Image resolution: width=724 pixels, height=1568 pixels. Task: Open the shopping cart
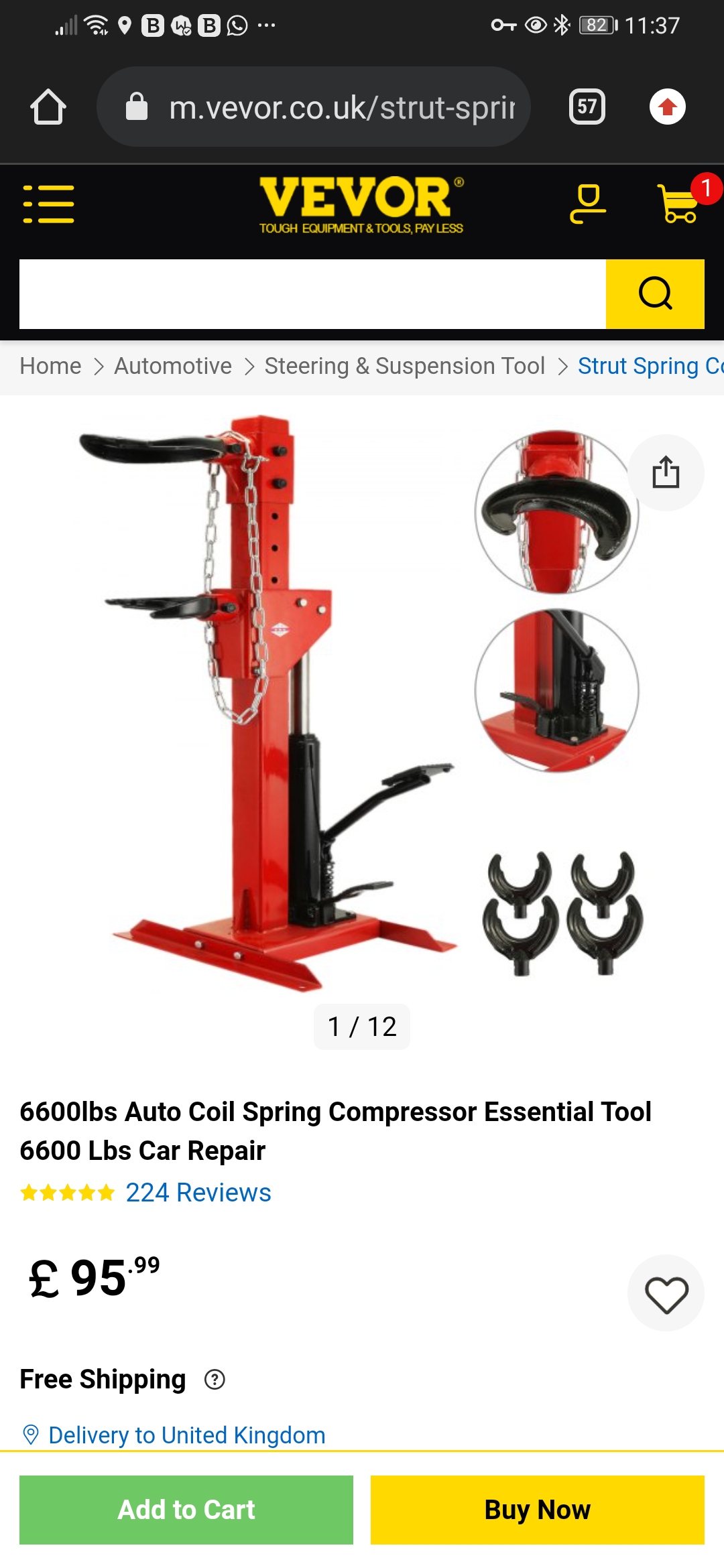pyautogui.click(x=680, y=204)
